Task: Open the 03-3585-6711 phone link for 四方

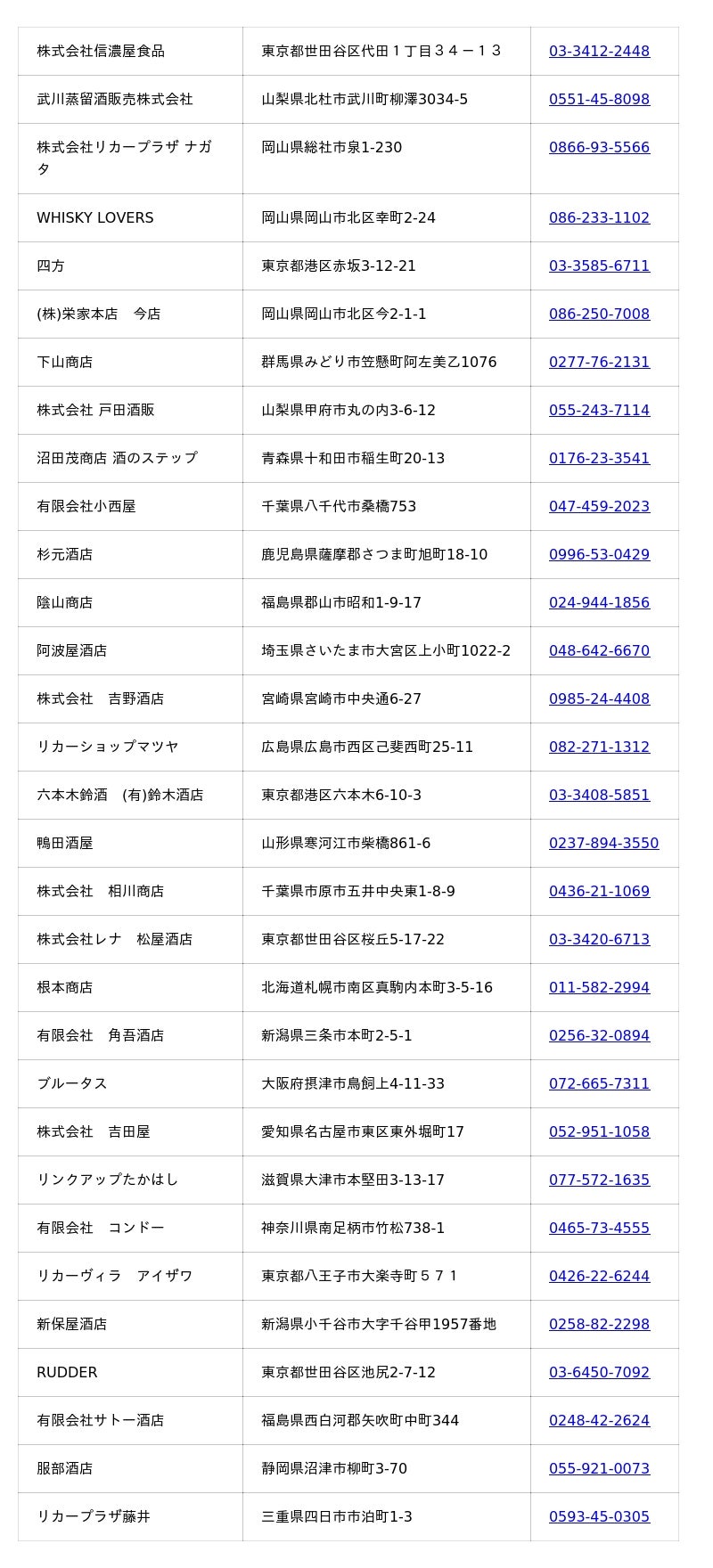Action: click(x=599, y=266)
